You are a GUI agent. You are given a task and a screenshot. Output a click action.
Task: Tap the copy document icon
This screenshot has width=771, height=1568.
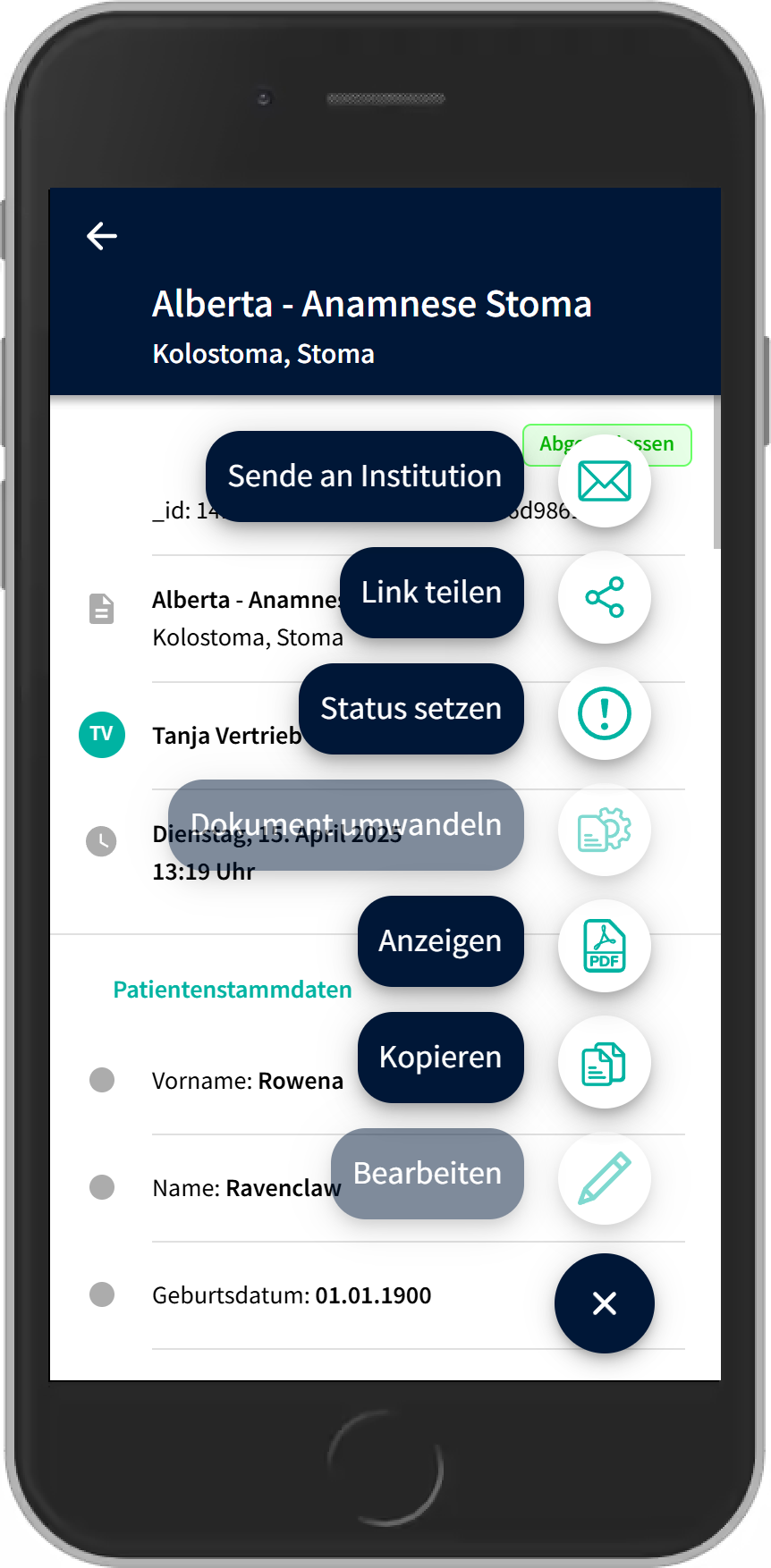[605, 1062]
